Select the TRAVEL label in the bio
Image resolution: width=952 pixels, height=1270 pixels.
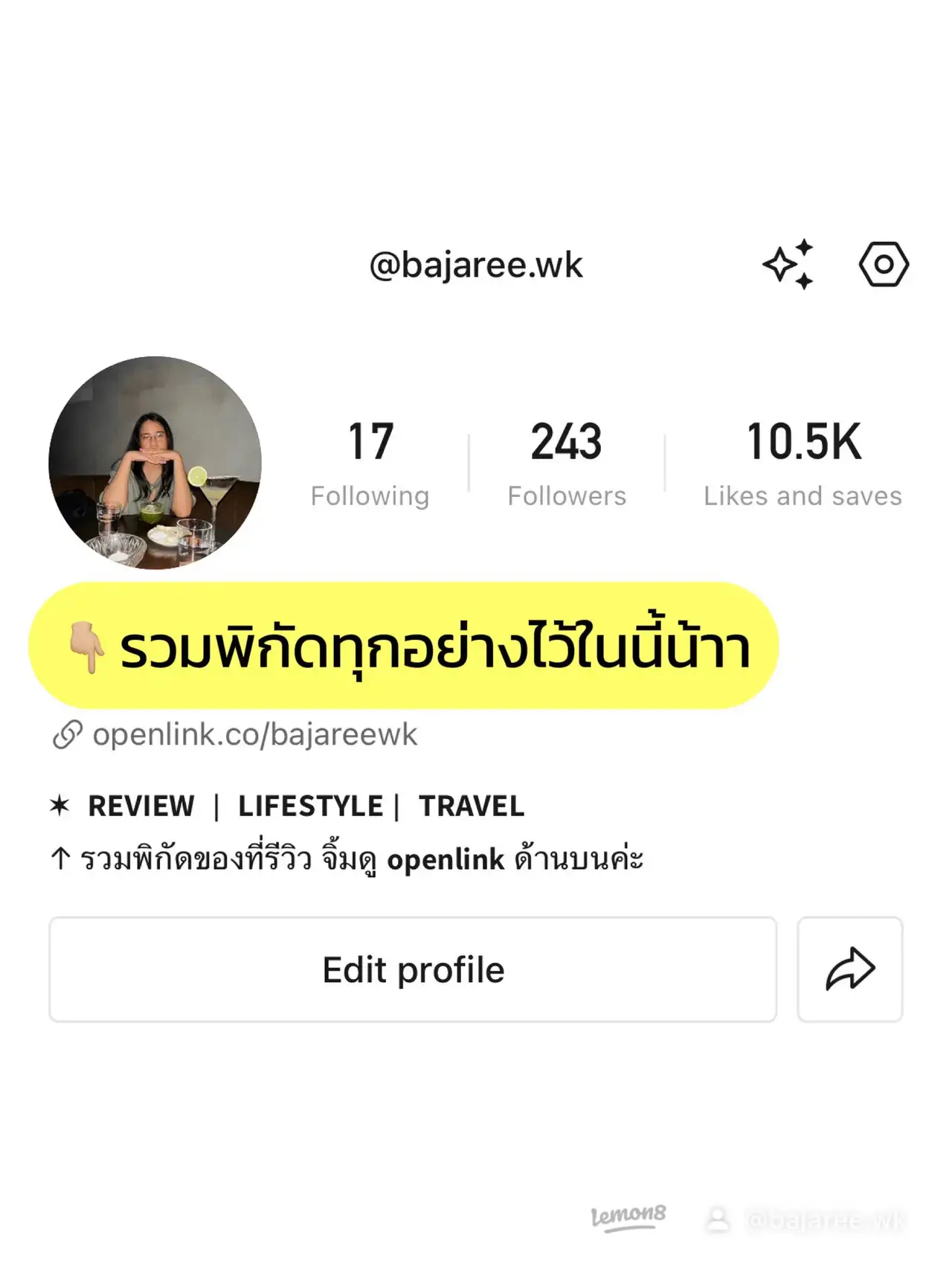[472, 806]
